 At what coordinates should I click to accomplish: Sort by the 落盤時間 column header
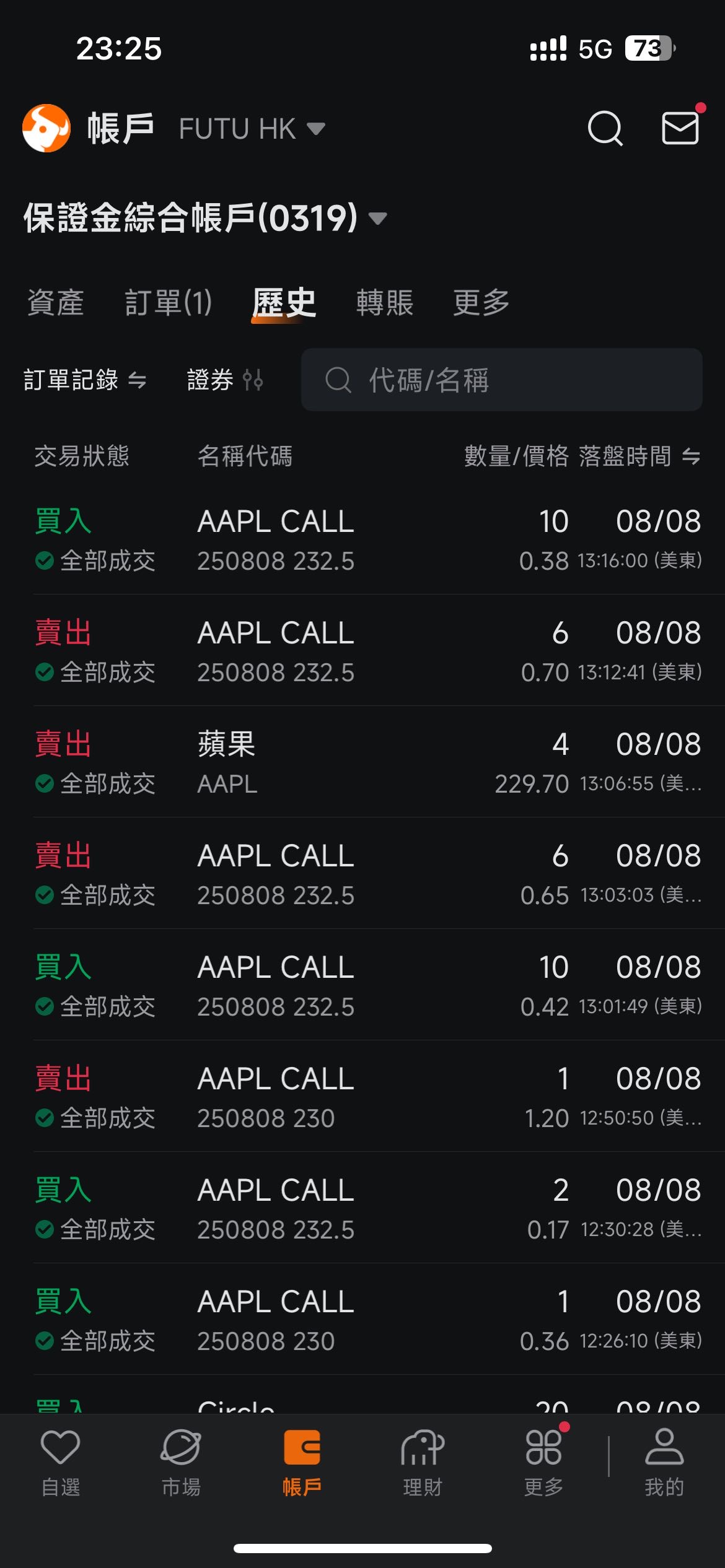coord(638,456)
